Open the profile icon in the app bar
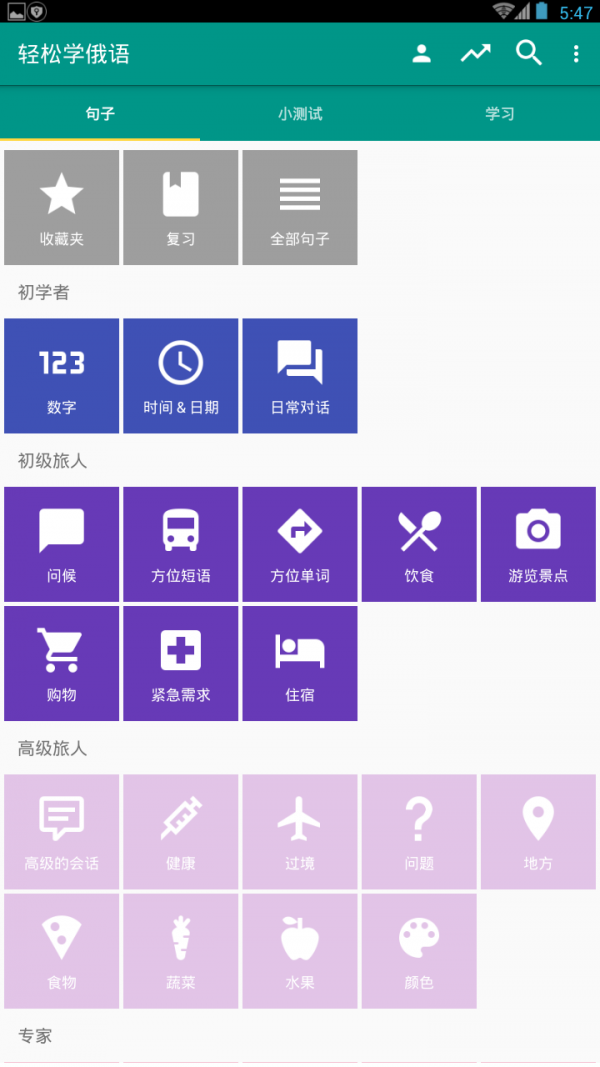The height and width of the screenshot is (1067, 600). tap(422, 54)
